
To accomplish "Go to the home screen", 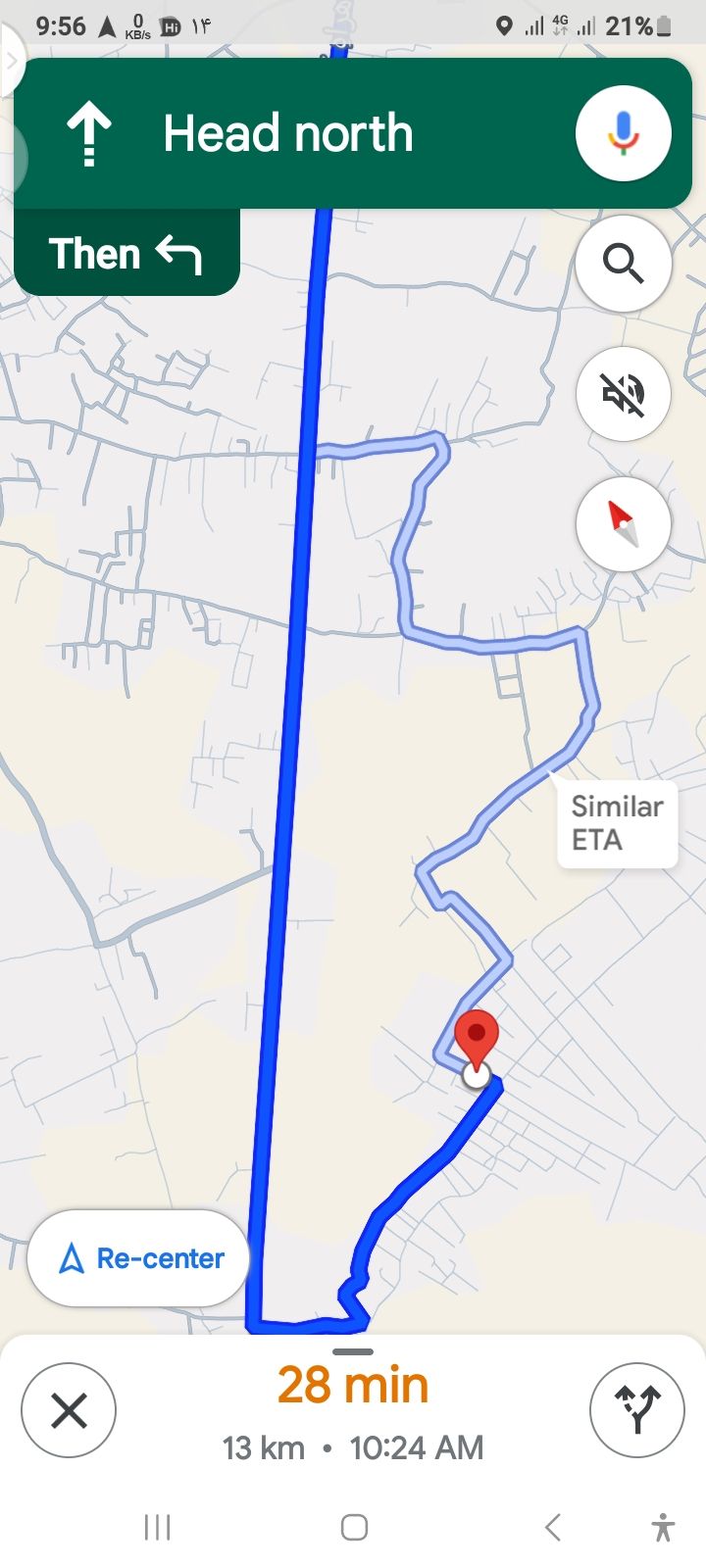I will coord(354,1527).
